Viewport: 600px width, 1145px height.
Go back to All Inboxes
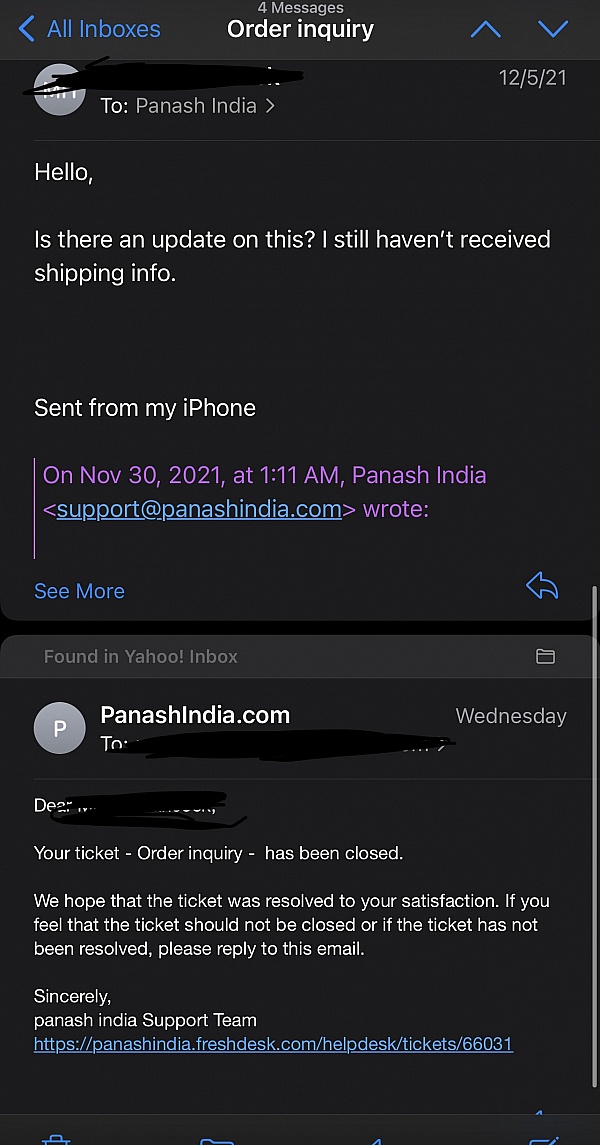(88, 29)
